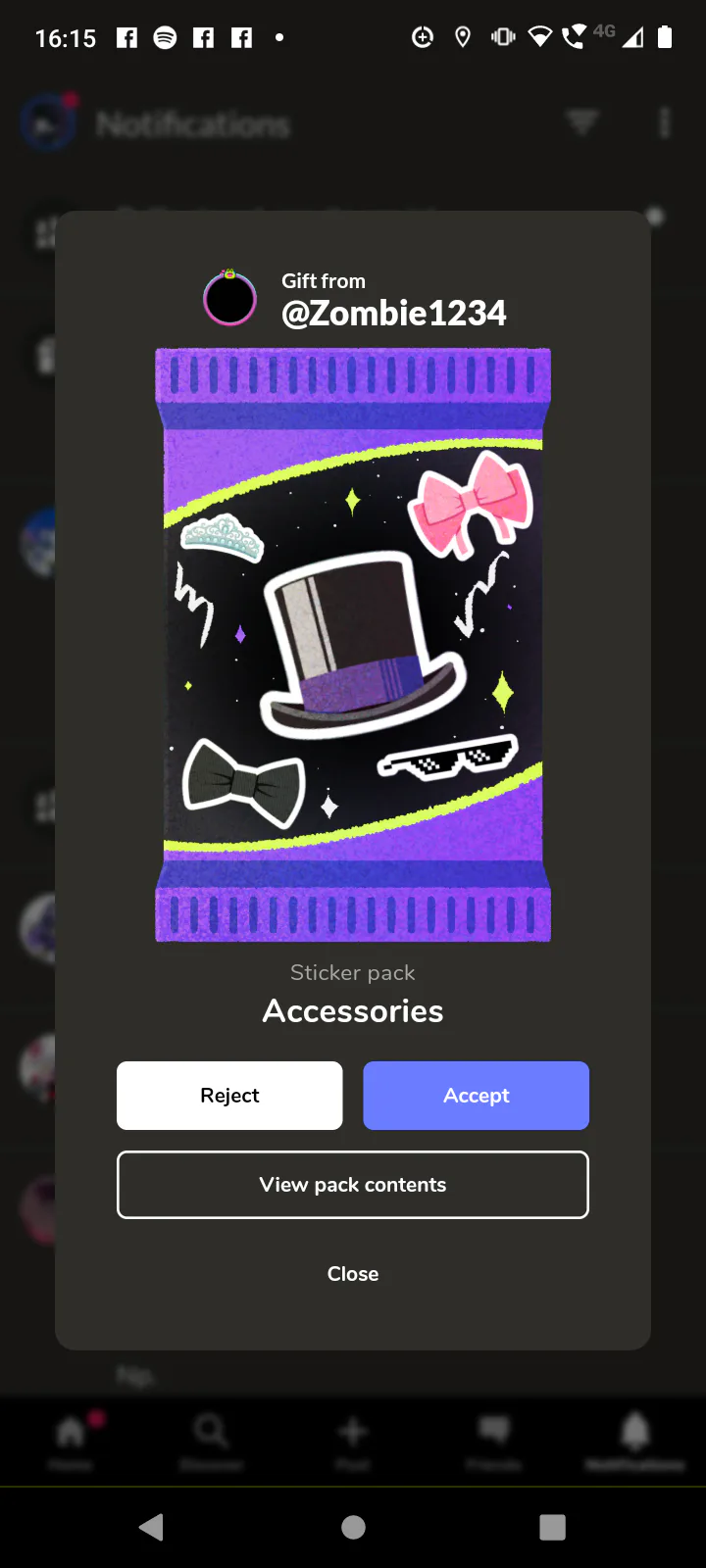Close the gift dialog
This screenshot has width=706, height=1568.
[x=353, y=1274]
